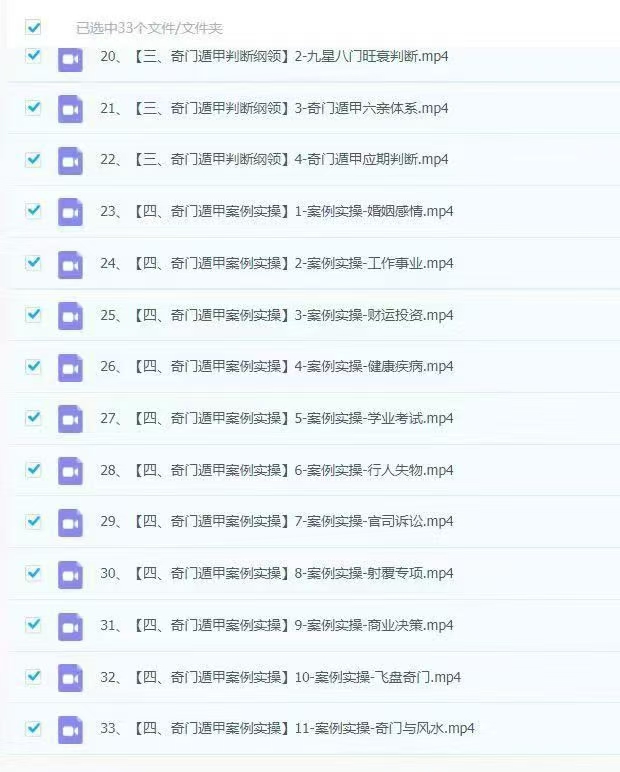Screen dimensions: 620x772
Task: Uncheck file 26 案例实操-健康疾病
Action: 33,366
